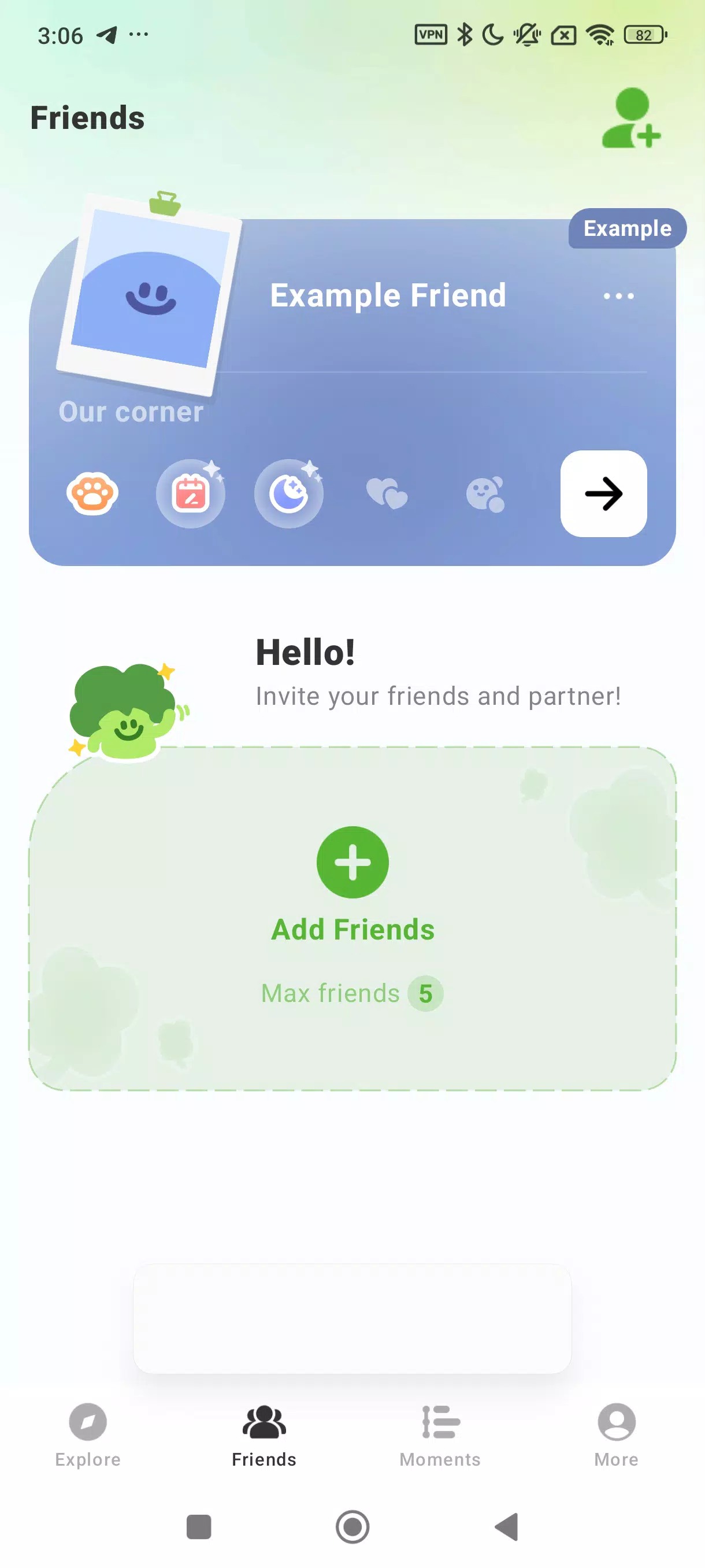Tap the add friend icon in the header

[x=631, y=118]
